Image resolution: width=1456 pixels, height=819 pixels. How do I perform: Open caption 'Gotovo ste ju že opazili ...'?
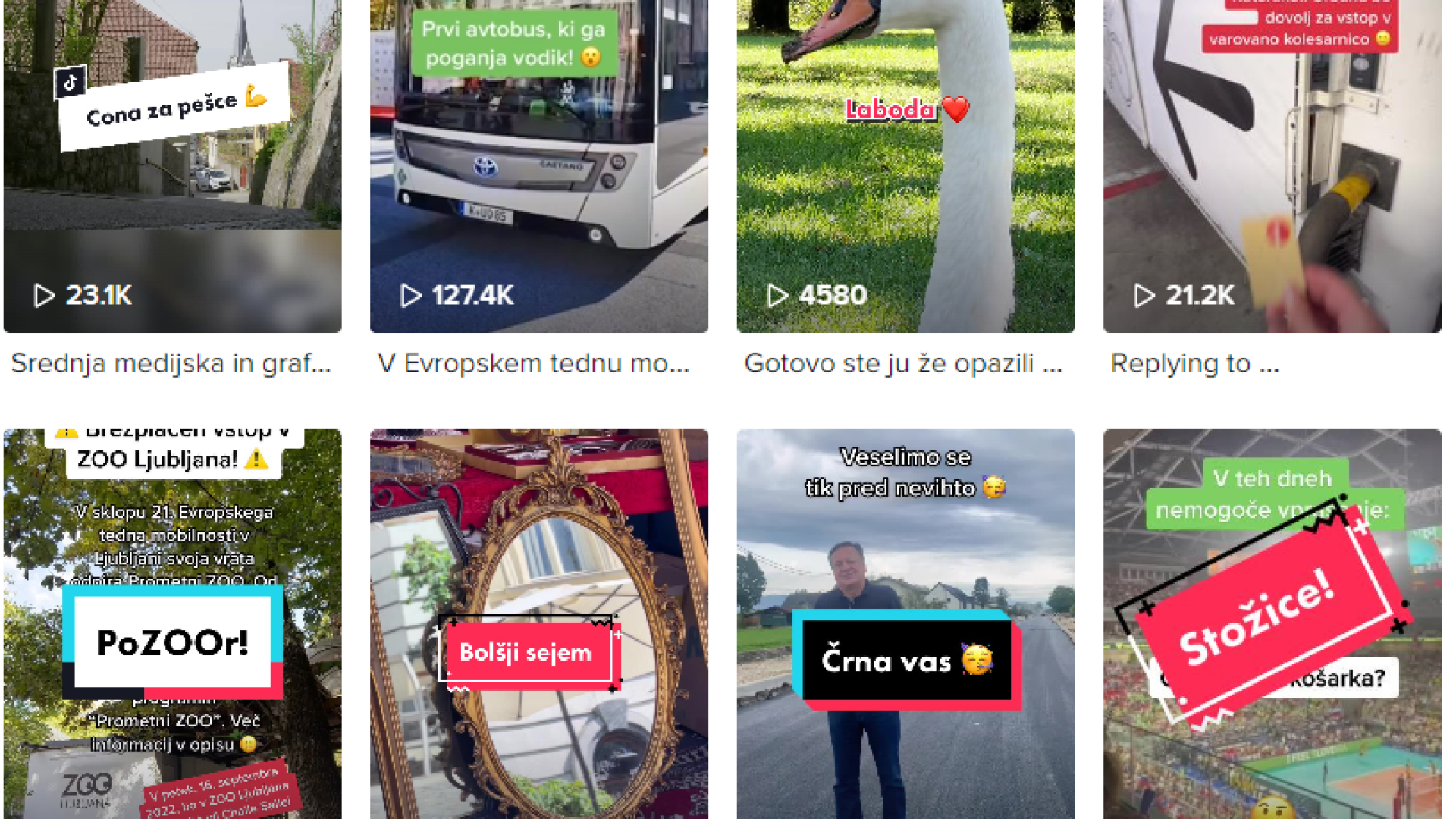tap(903, 364)
